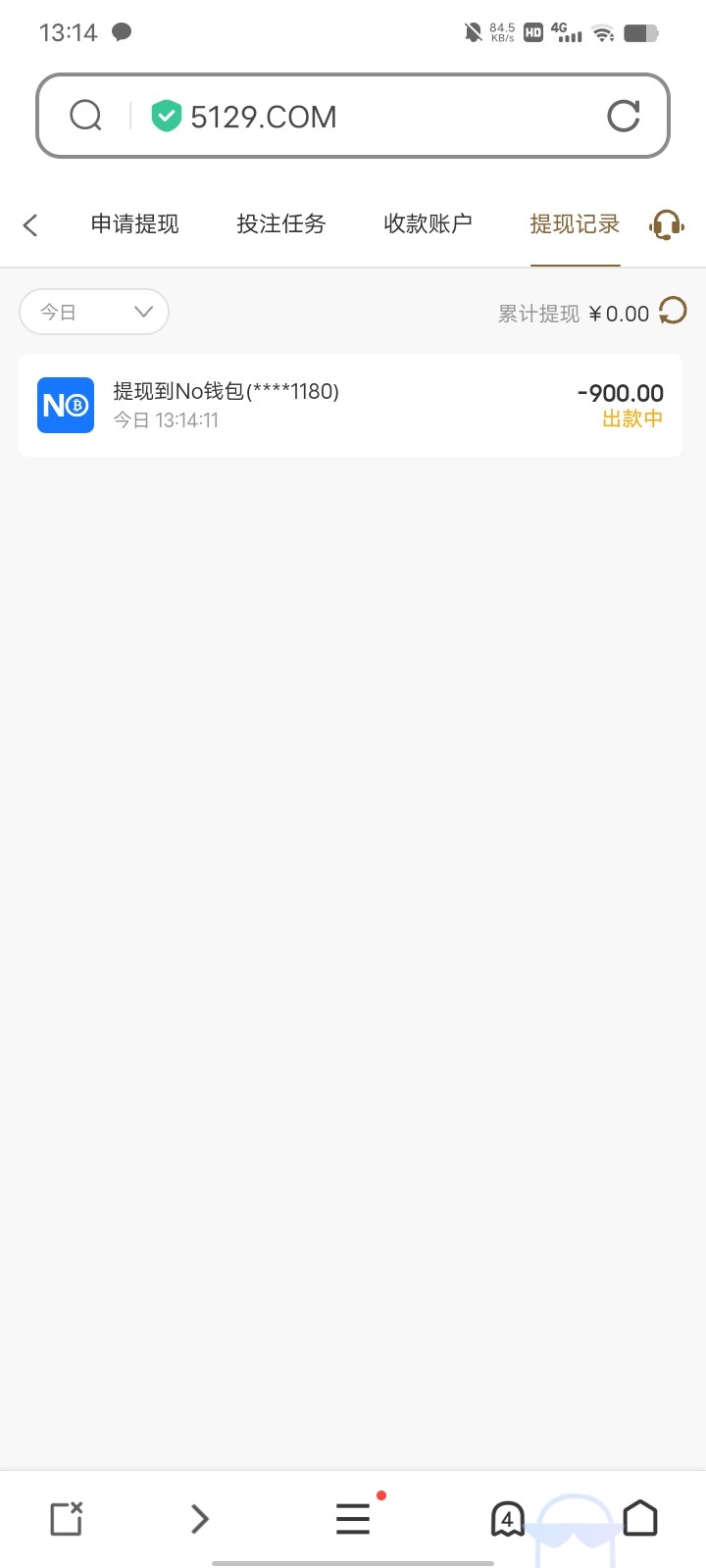Go to the browser home page
706x1568 pixels.
click(x=640, y=1518)
